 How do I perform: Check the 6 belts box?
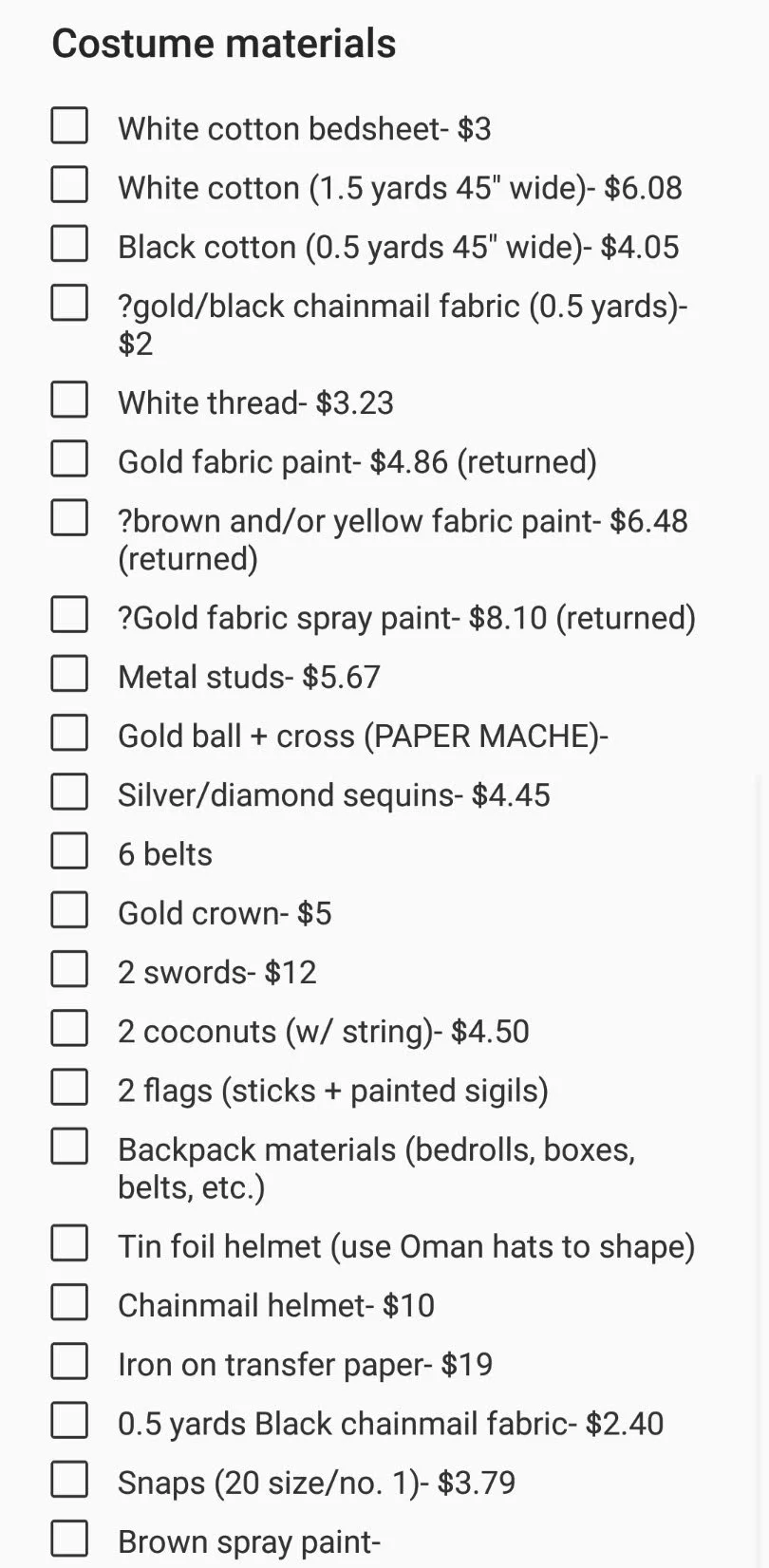click(x=69, y=850)
